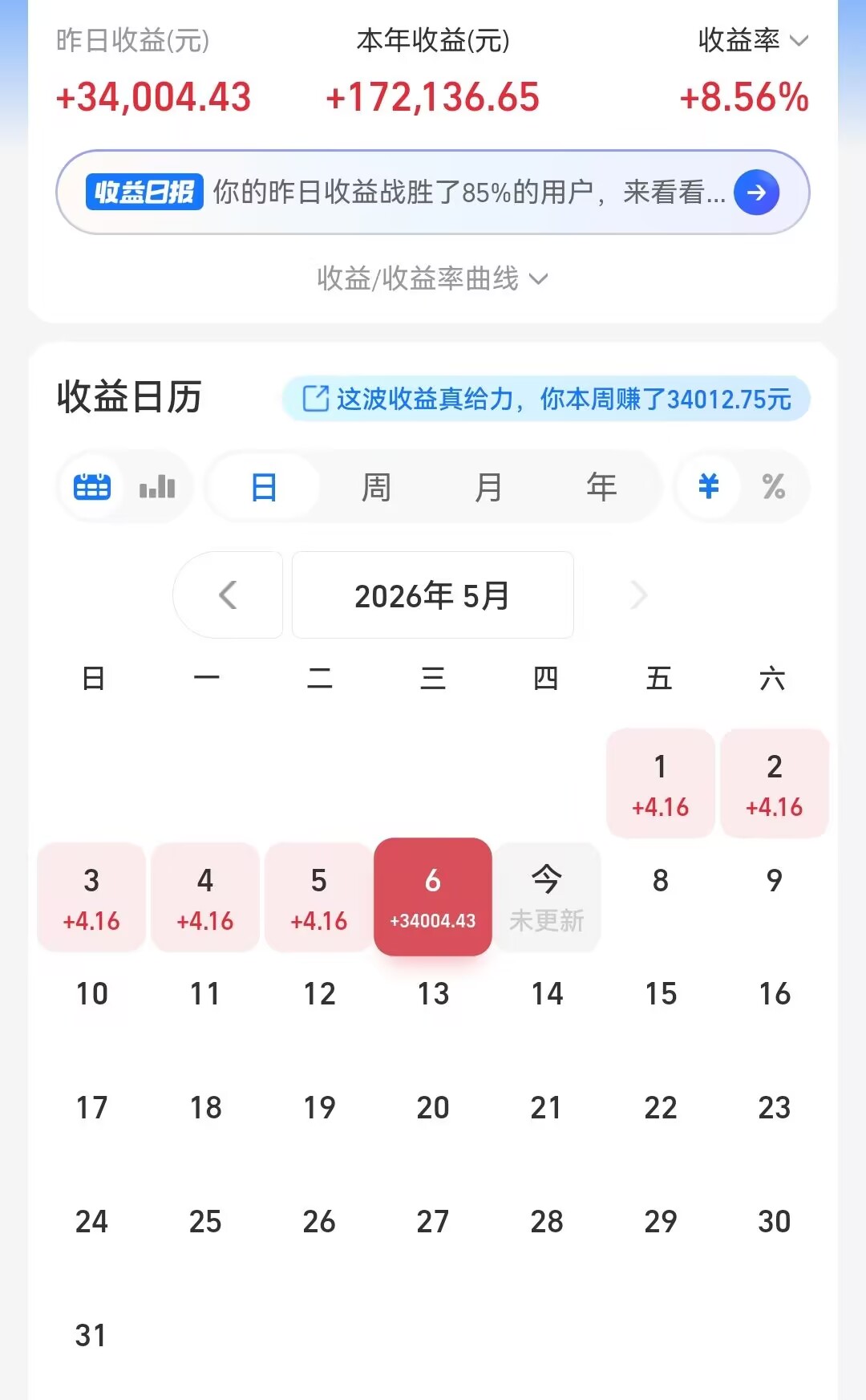Select May 5 in the calendar
Screen dimensions: 866x1400
pyautogui.click(x=319, y=898)
